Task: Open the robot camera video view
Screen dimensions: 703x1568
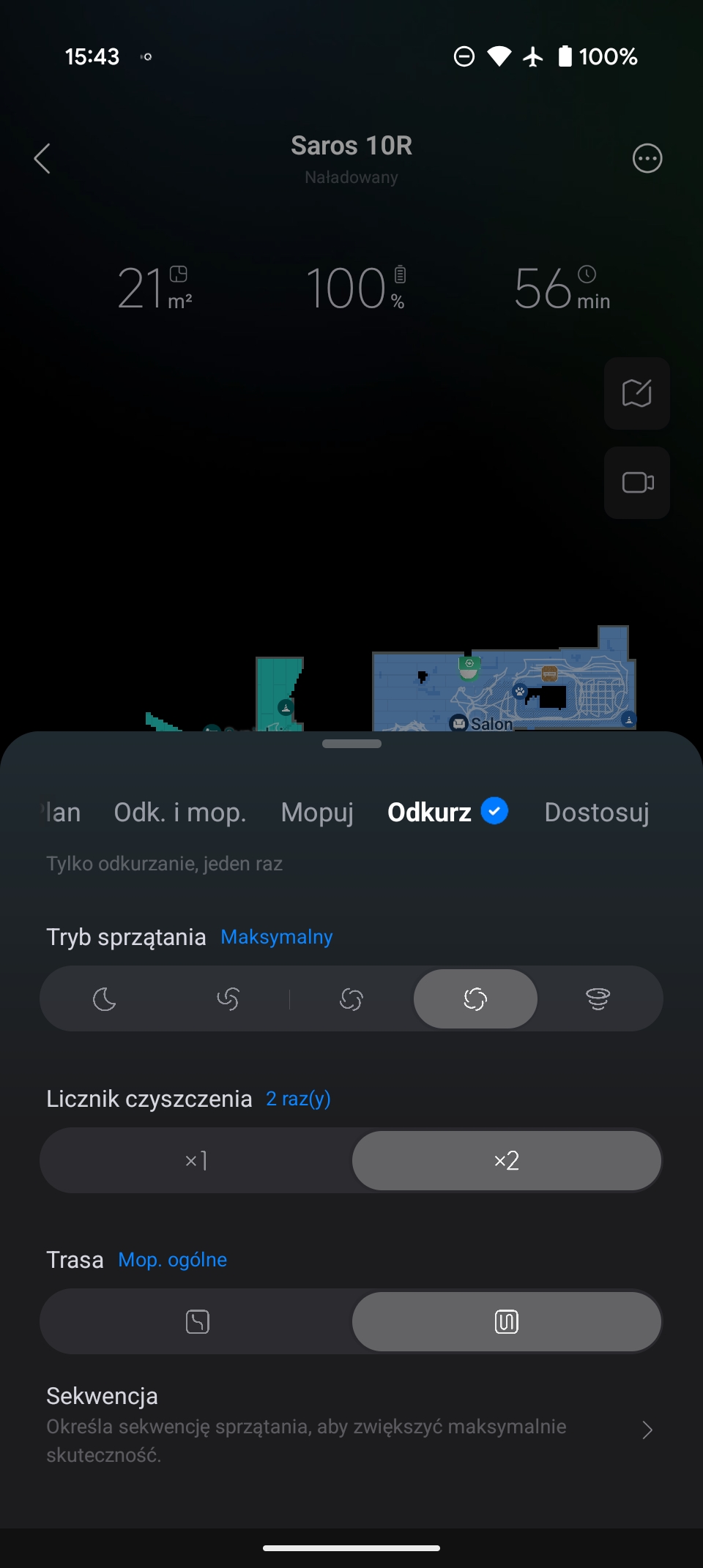Action: (637, 482)
